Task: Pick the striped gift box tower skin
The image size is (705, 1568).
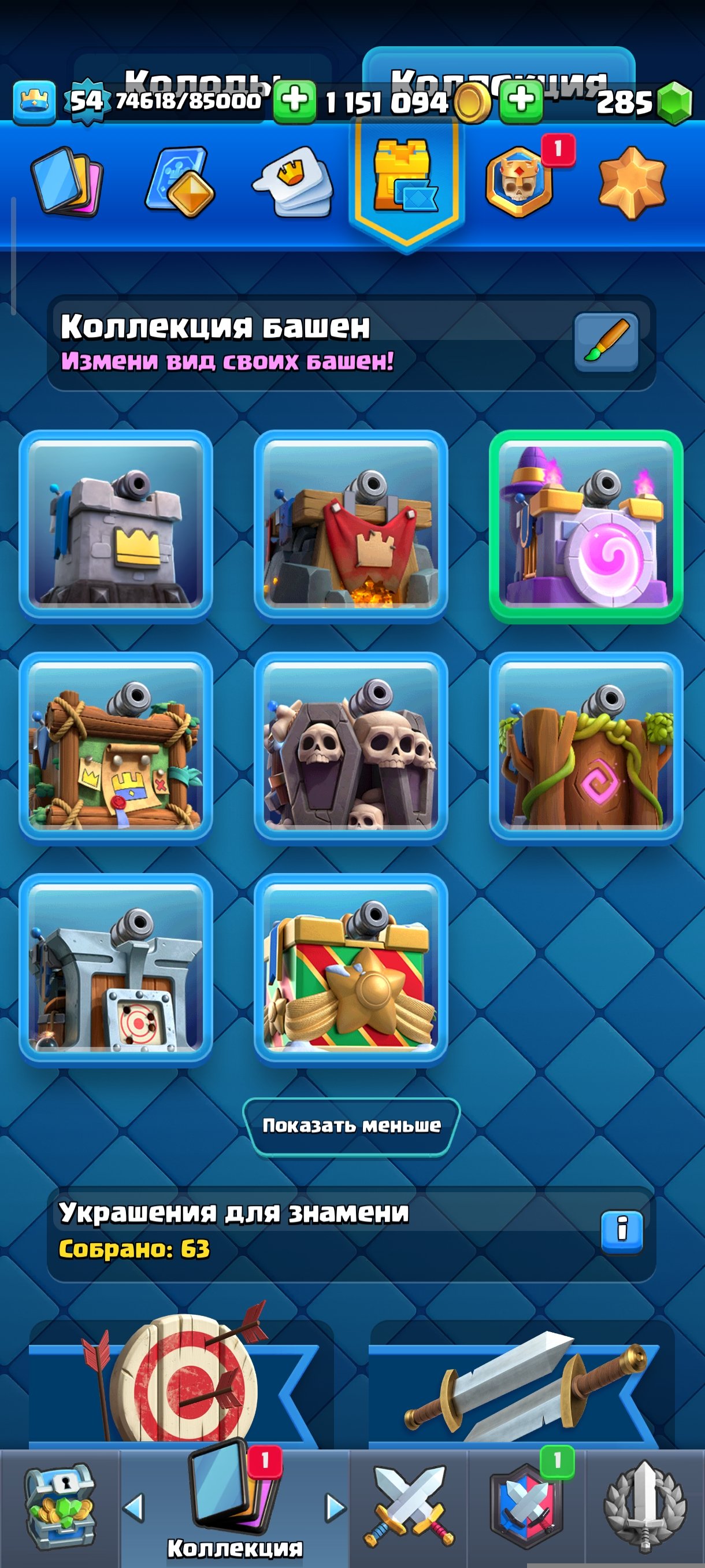Action: click(351, 968)
